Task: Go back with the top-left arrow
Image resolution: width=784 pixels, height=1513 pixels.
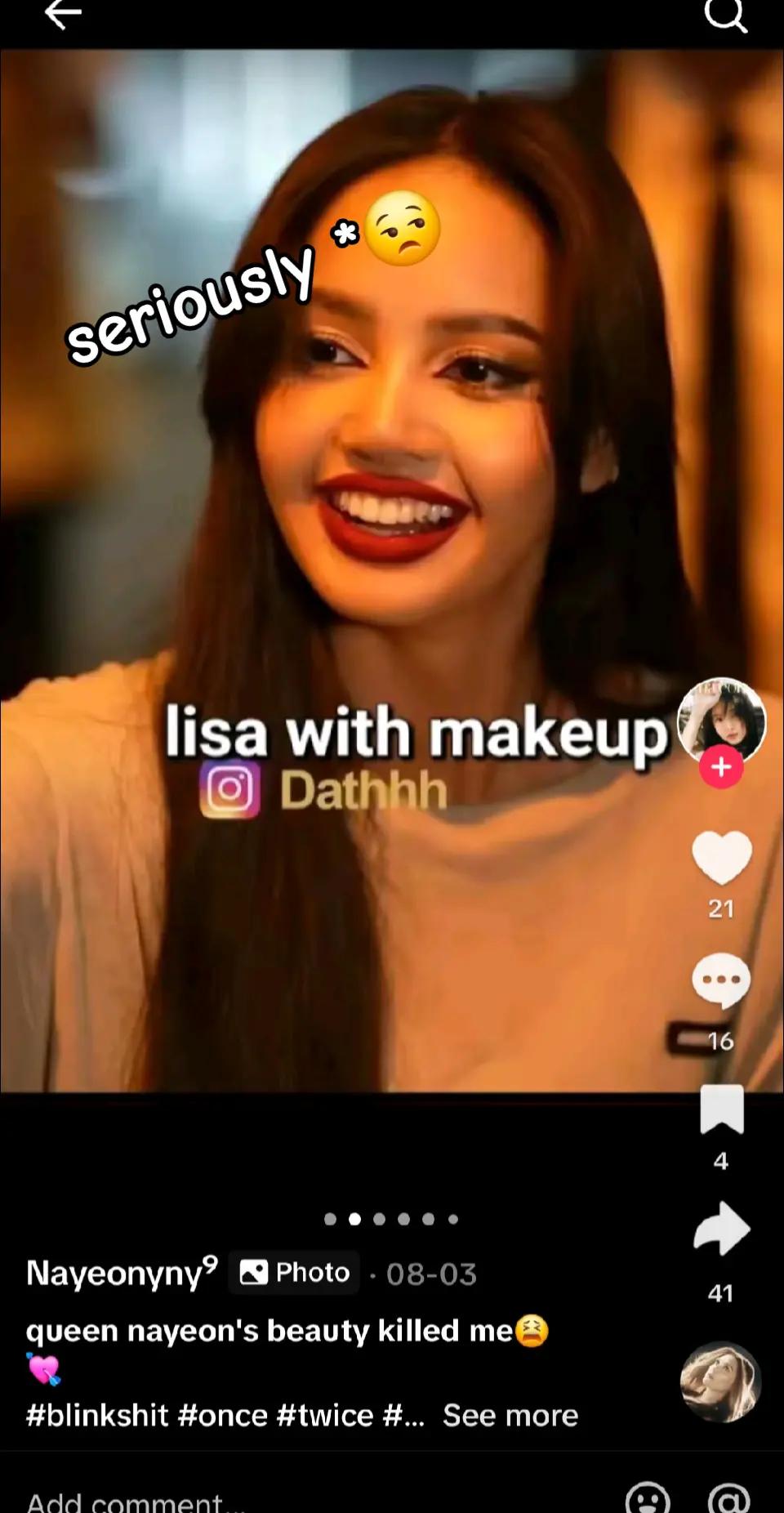Action: (62, 14)
